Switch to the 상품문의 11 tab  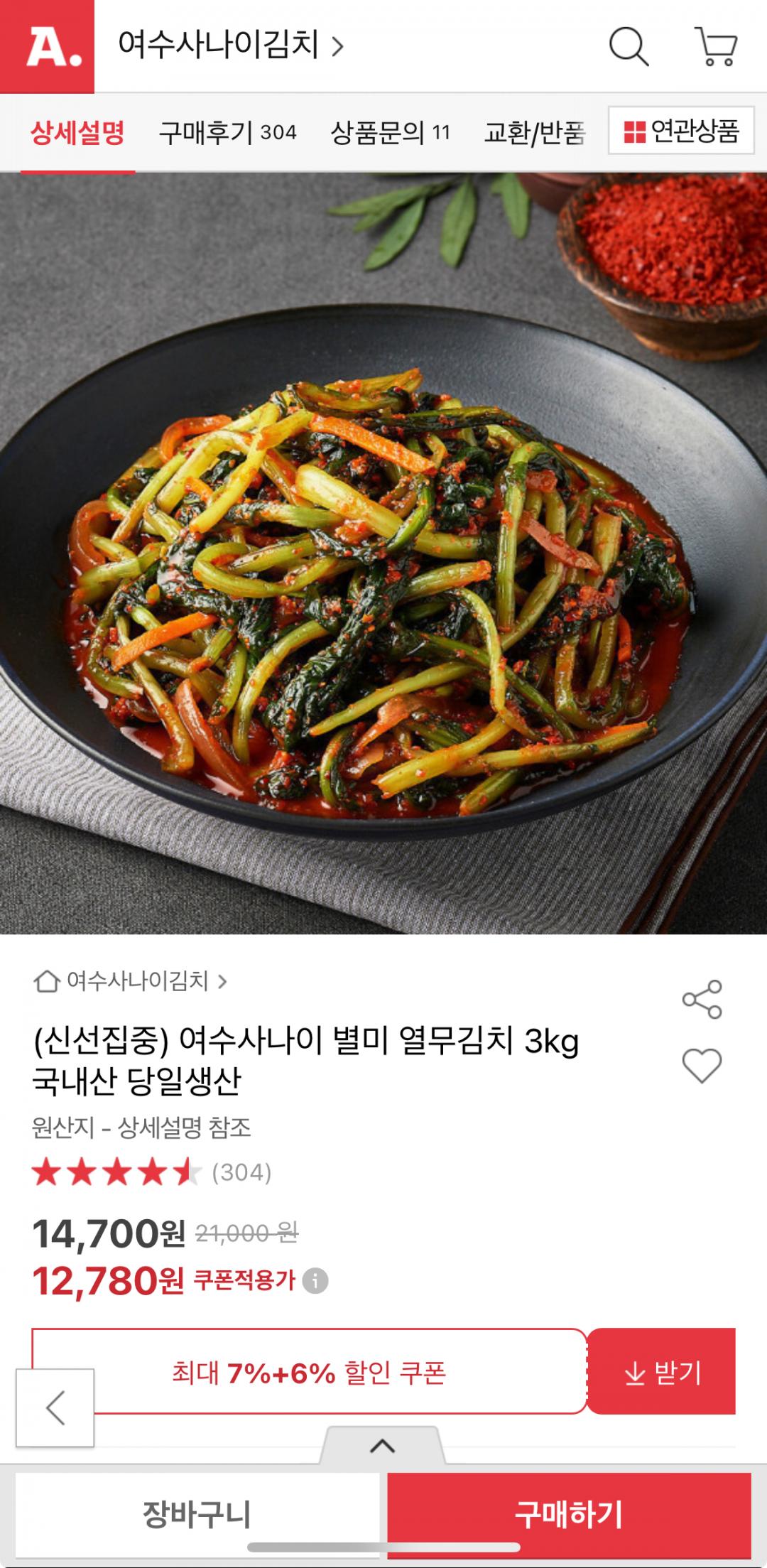pos(390,133)
